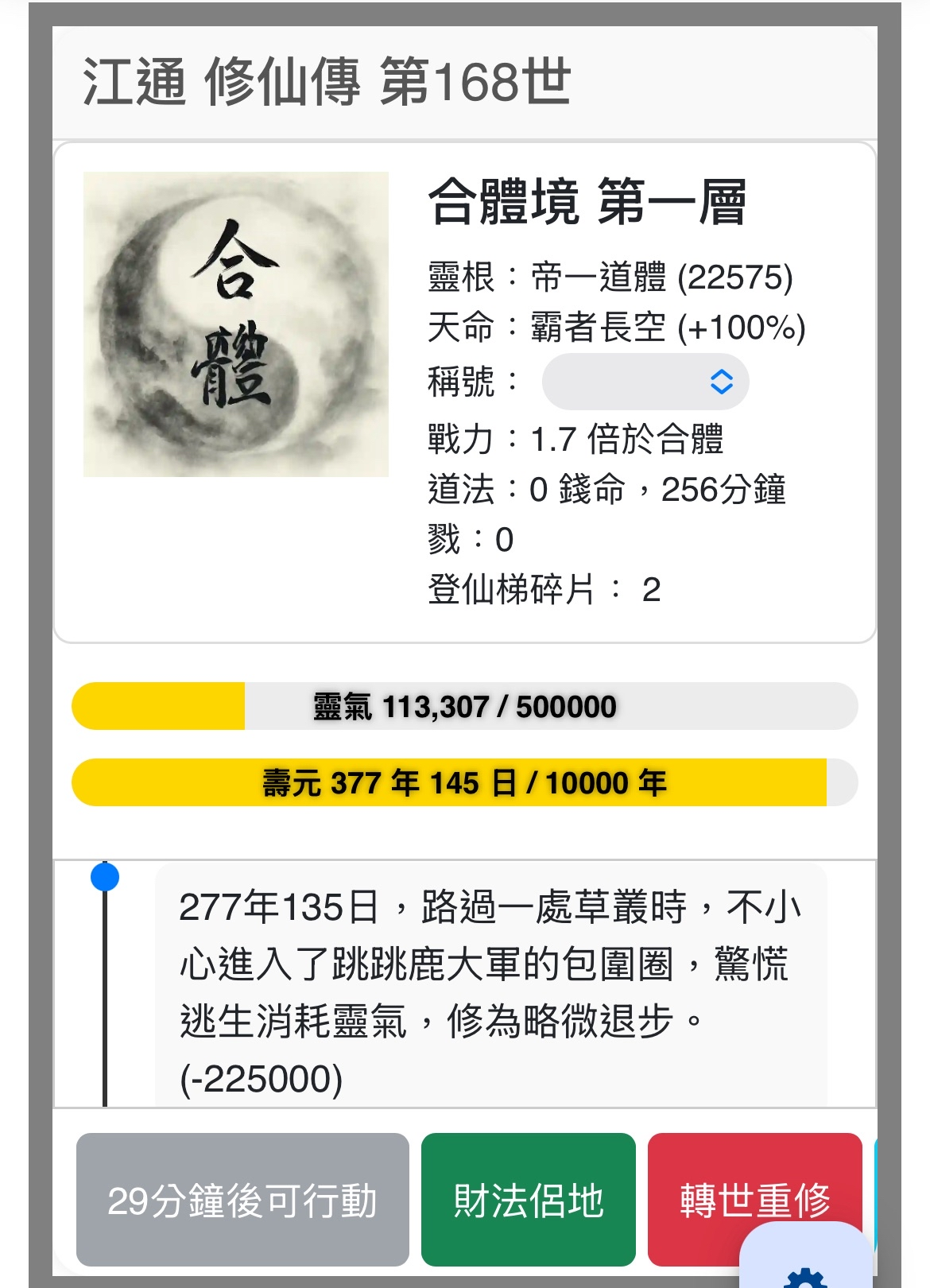Open the 稱號 title dropdown

(x=645, y=382)
